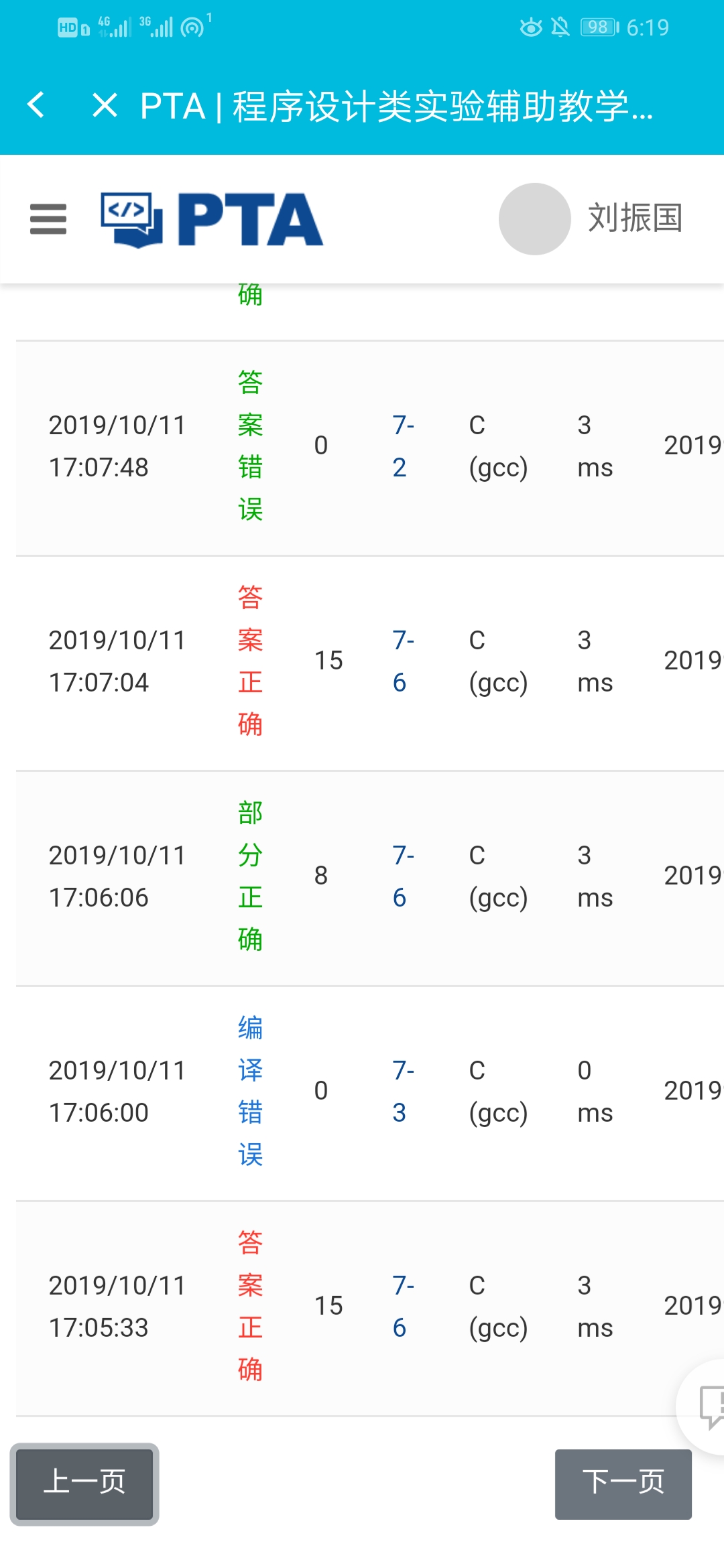
Task: Open 部分正确 result at 17:06:06
Action: [250, 876]
